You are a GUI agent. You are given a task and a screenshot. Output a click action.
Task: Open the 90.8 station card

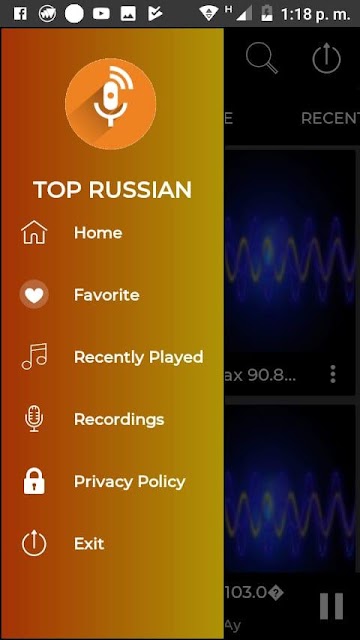click(290, 273)
